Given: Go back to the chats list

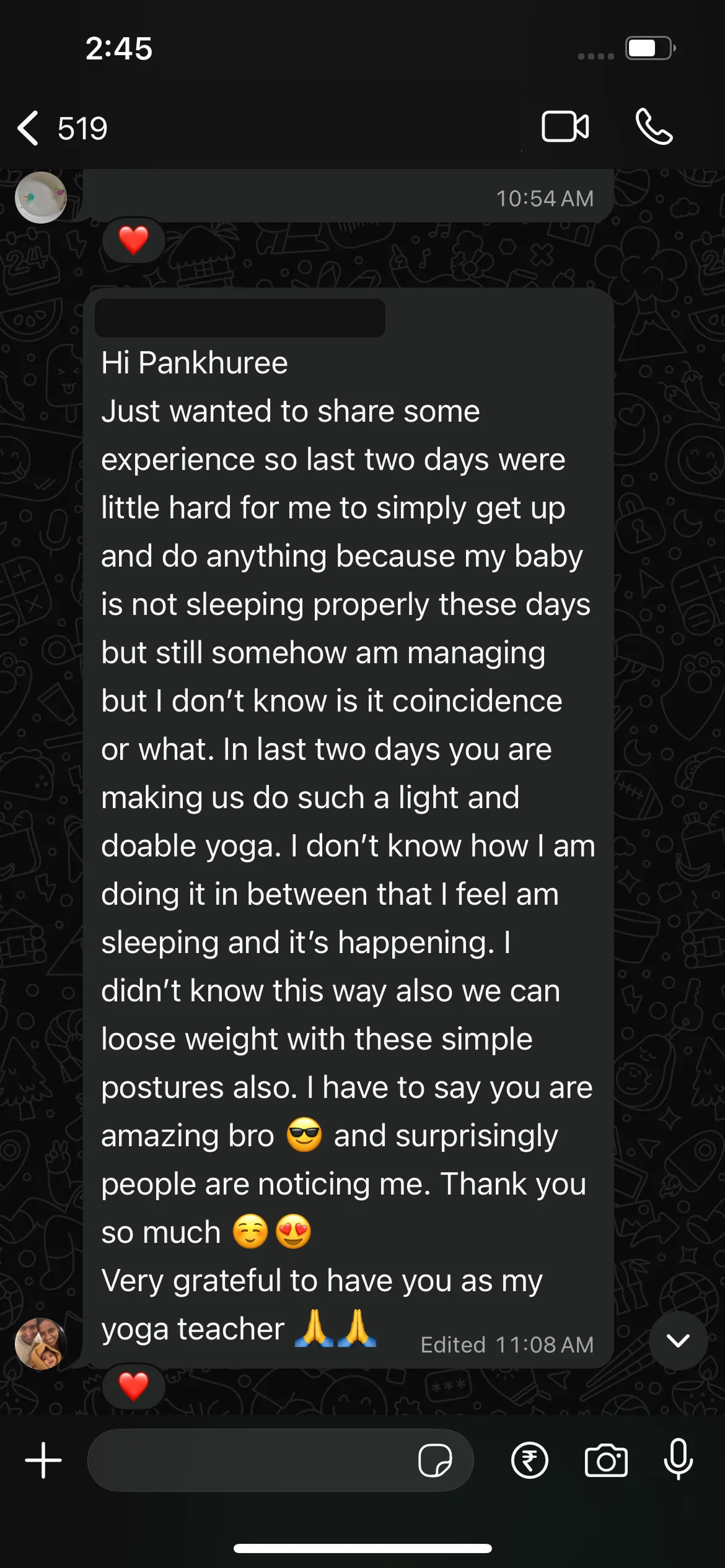Looking at the screenshot, I should [61, 128].
